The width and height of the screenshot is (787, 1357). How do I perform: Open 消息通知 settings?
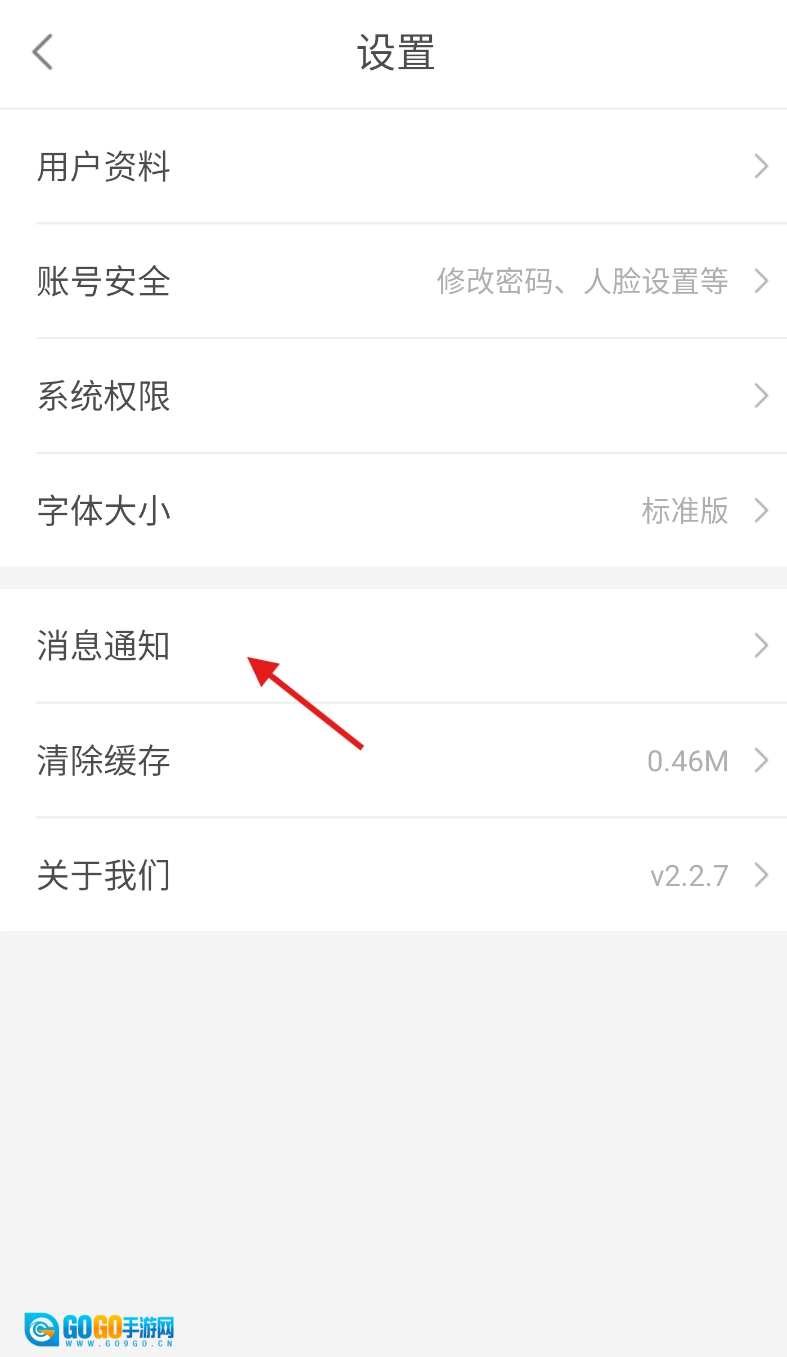coord(393,646)
